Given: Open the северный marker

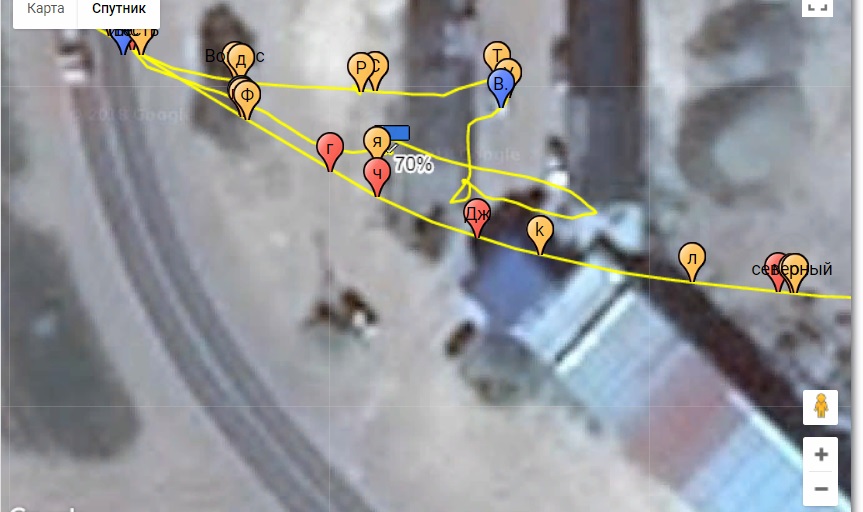Looking at the screenshot, I should coord(794,269).
